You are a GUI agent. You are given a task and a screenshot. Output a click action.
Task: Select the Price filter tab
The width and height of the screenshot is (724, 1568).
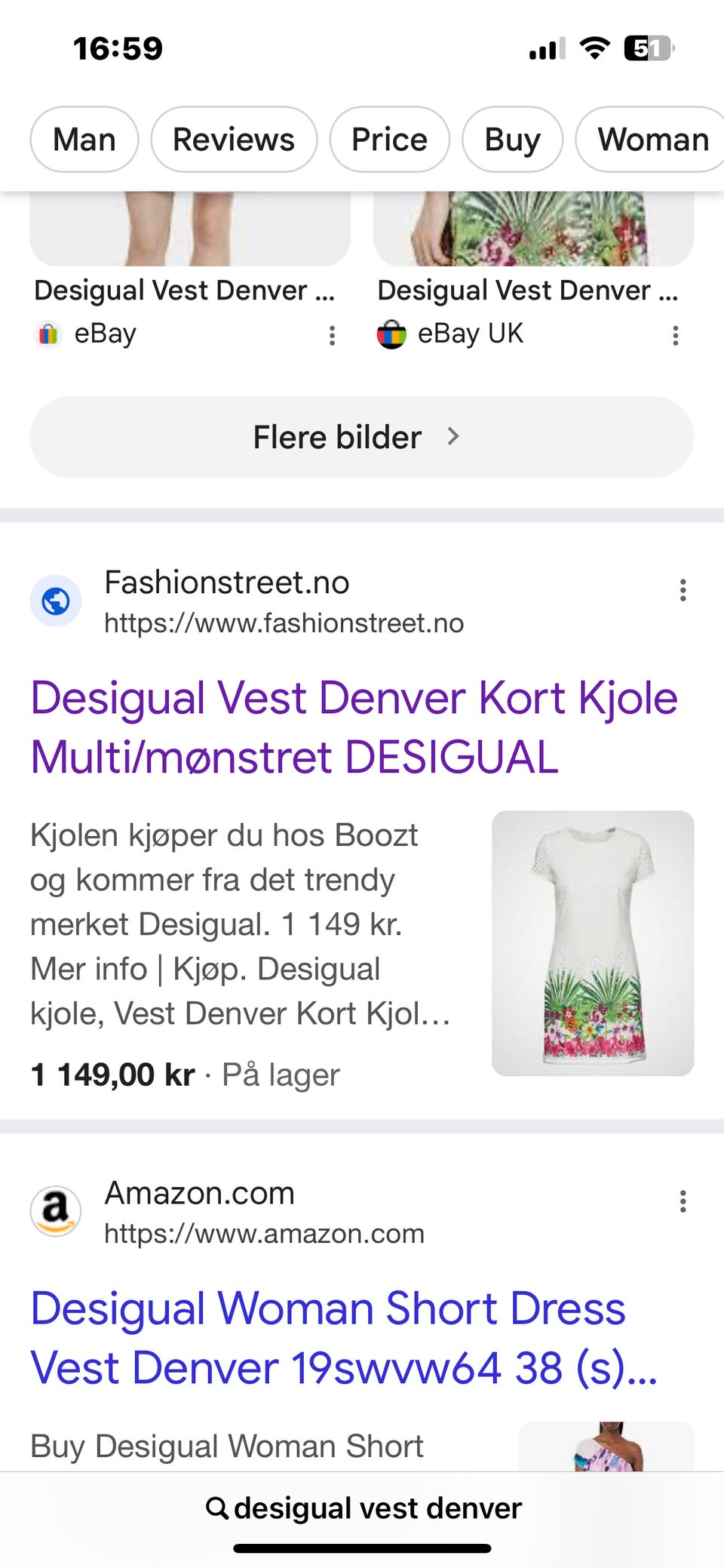tap(388, 139)
